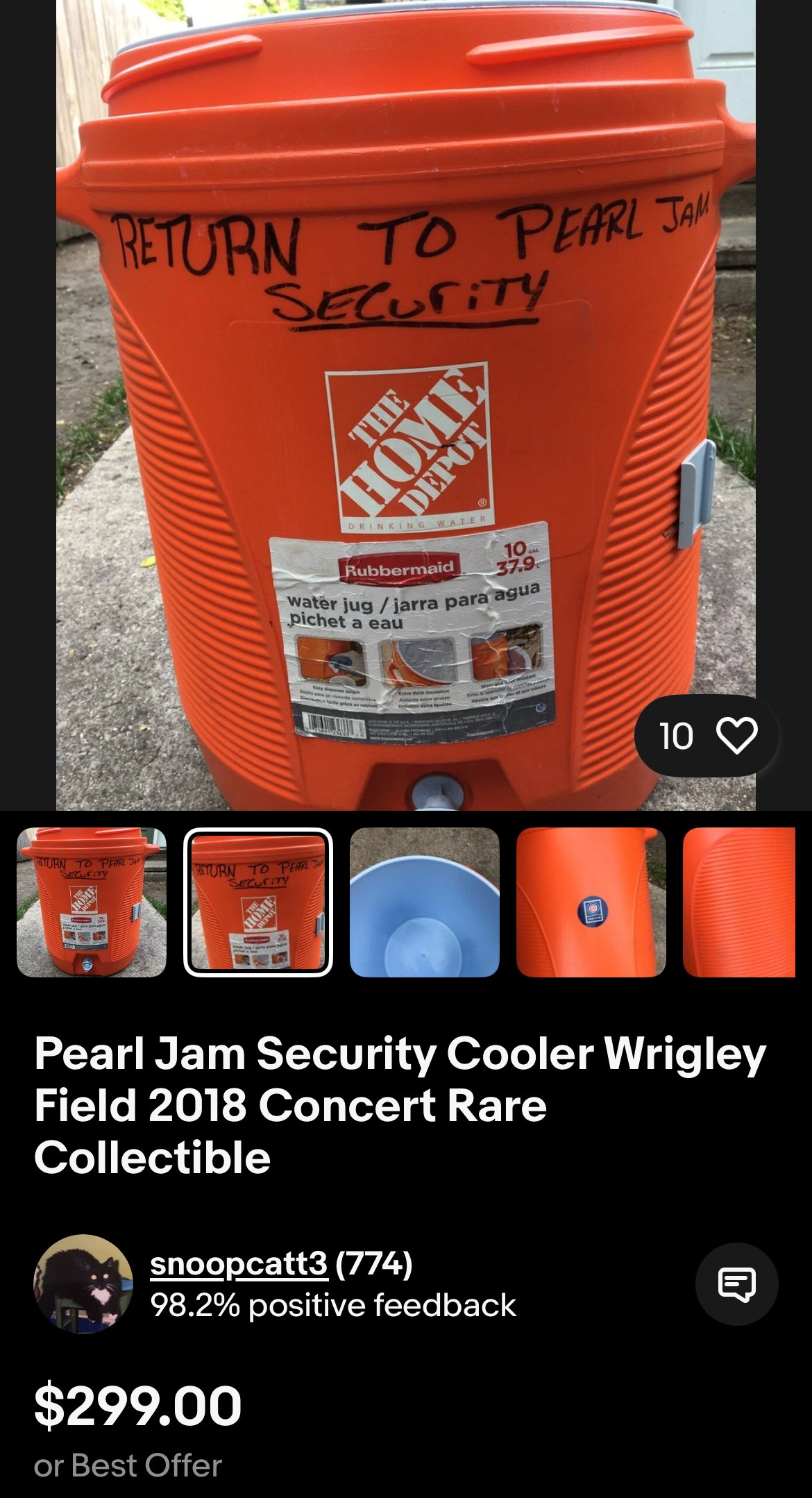Tap the seller's cat avatar picture
Screen dimensions: 812x1498
tap(83, 1284)
